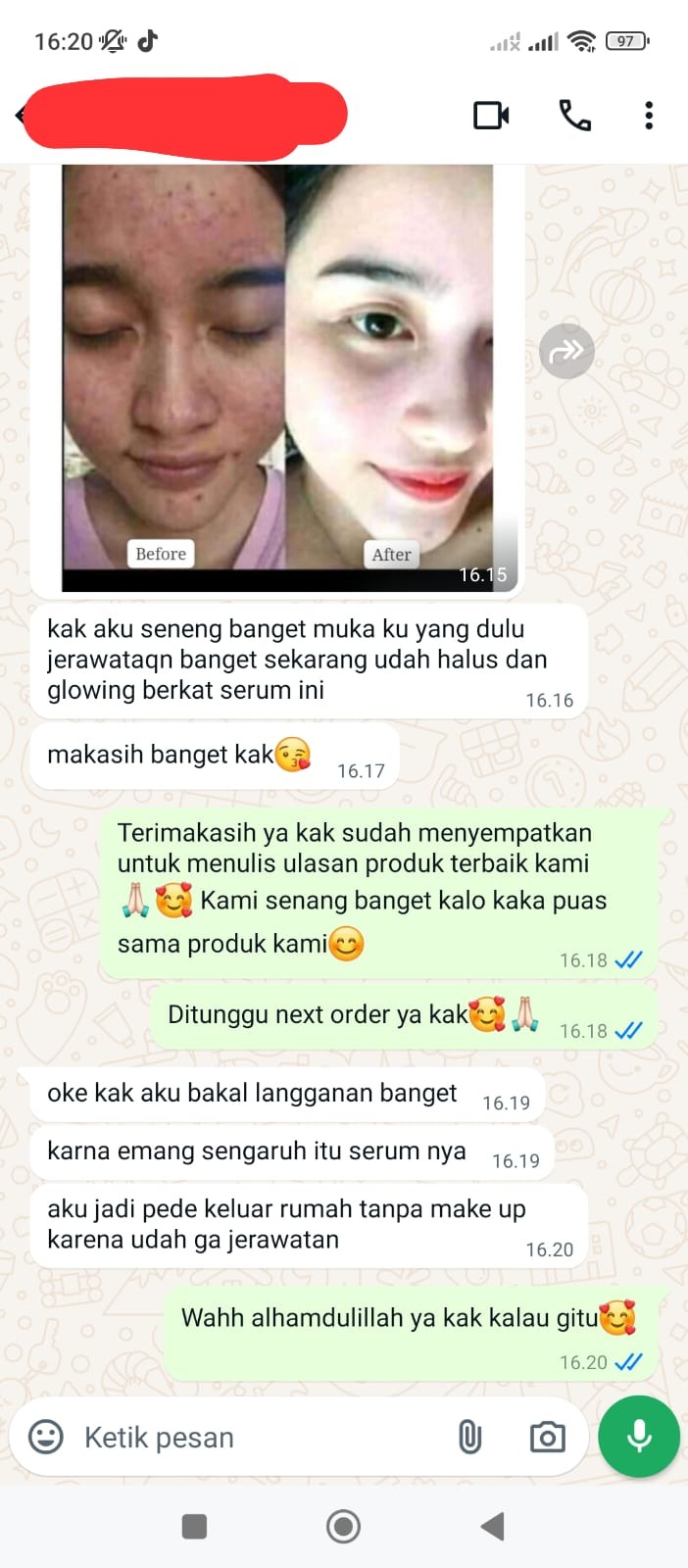This screenshot has height=1568, width=688.
Task: Record a voice message
Action: coord(639,1436)
